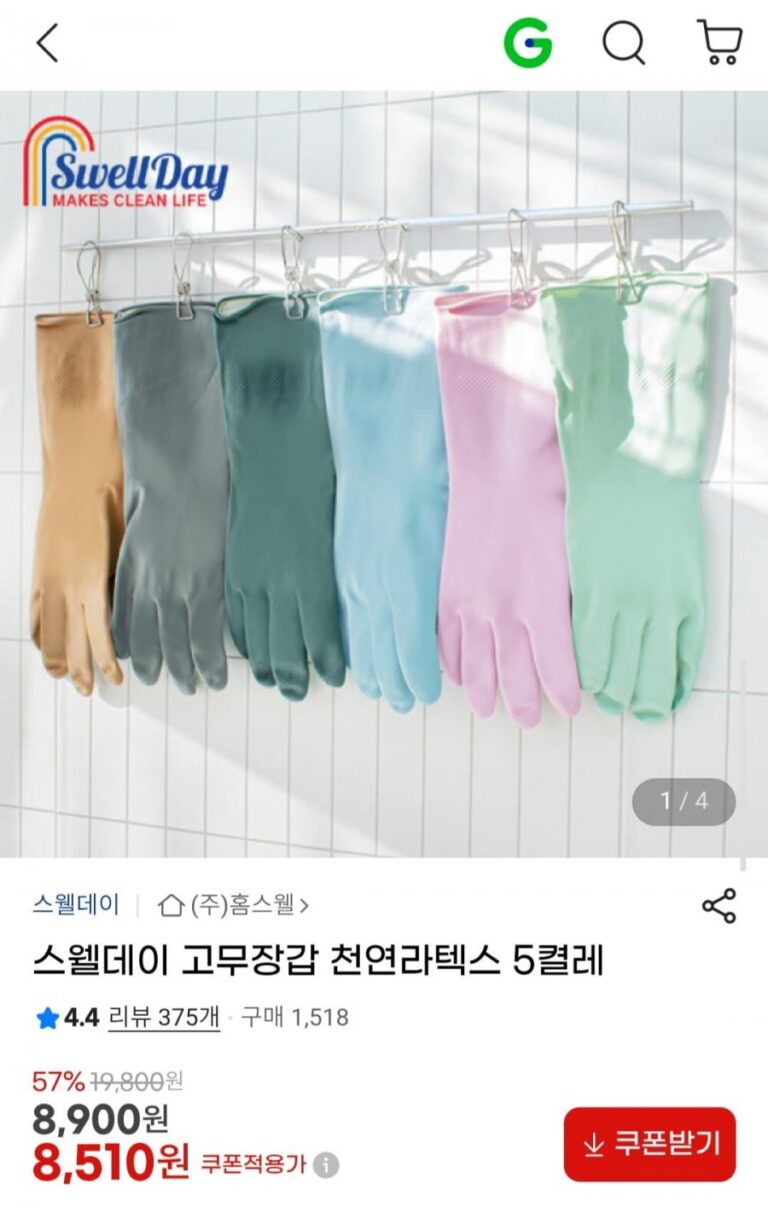Open the rubber gloves product image

click(384, 474)
